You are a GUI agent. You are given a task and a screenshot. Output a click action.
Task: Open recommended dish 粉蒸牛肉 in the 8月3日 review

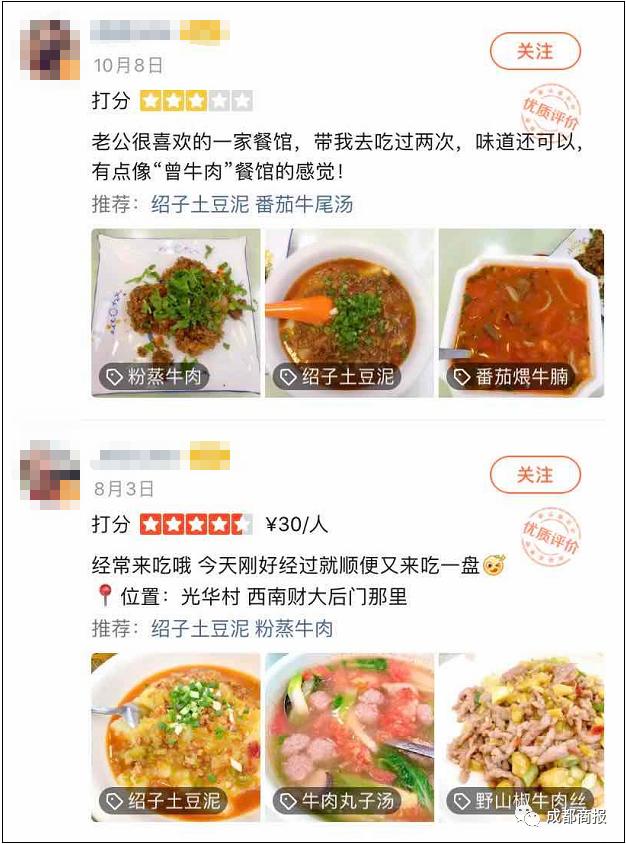(x=293, y=629)
